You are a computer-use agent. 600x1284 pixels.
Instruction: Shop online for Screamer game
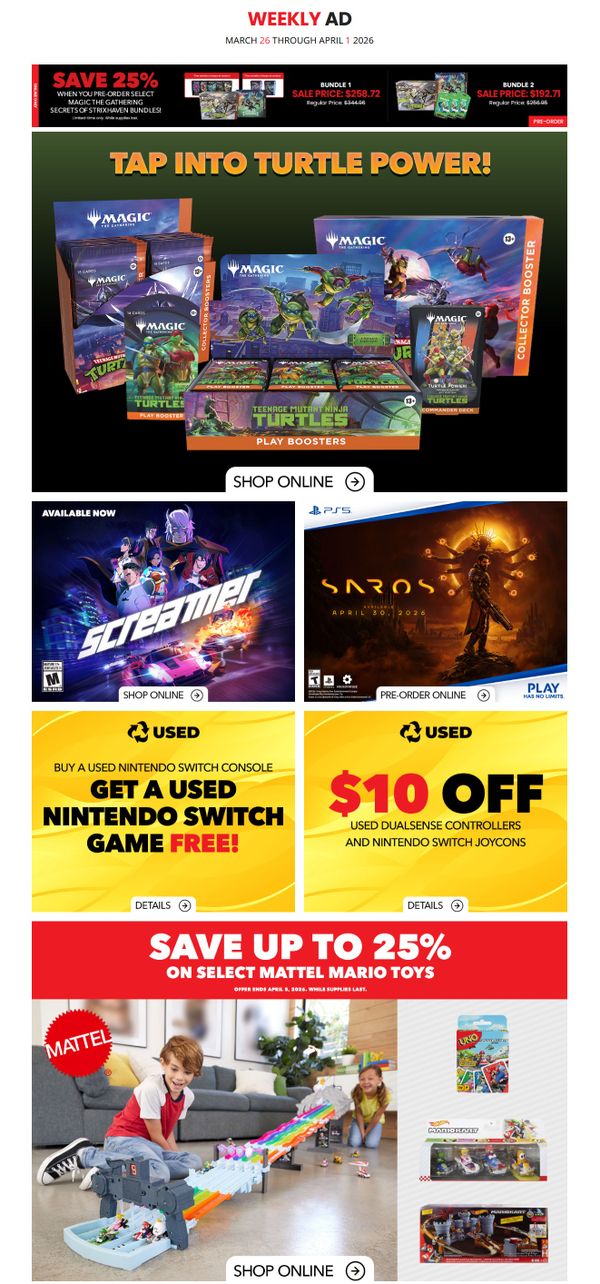163,695
